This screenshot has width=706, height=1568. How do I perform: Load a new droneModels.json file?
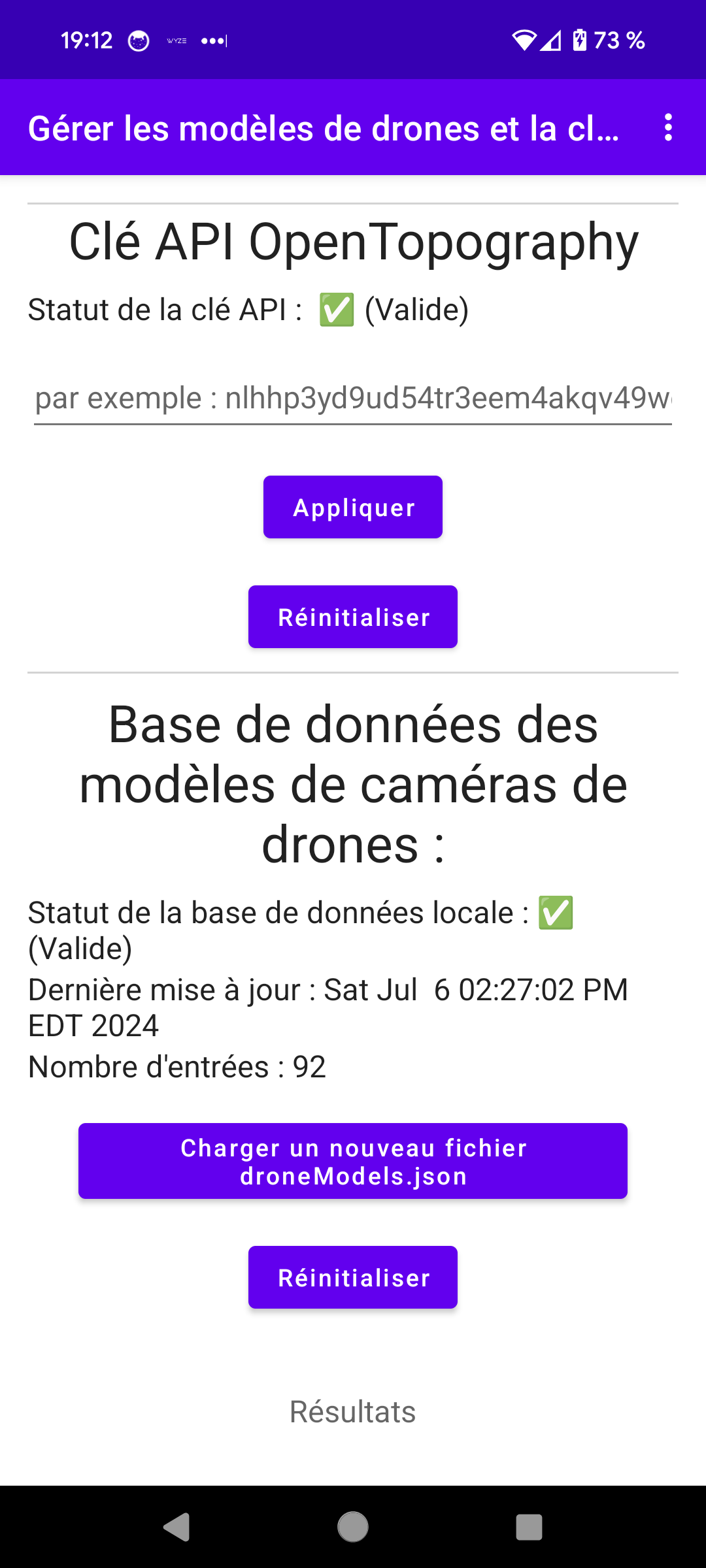click(x=353, y=1161)
